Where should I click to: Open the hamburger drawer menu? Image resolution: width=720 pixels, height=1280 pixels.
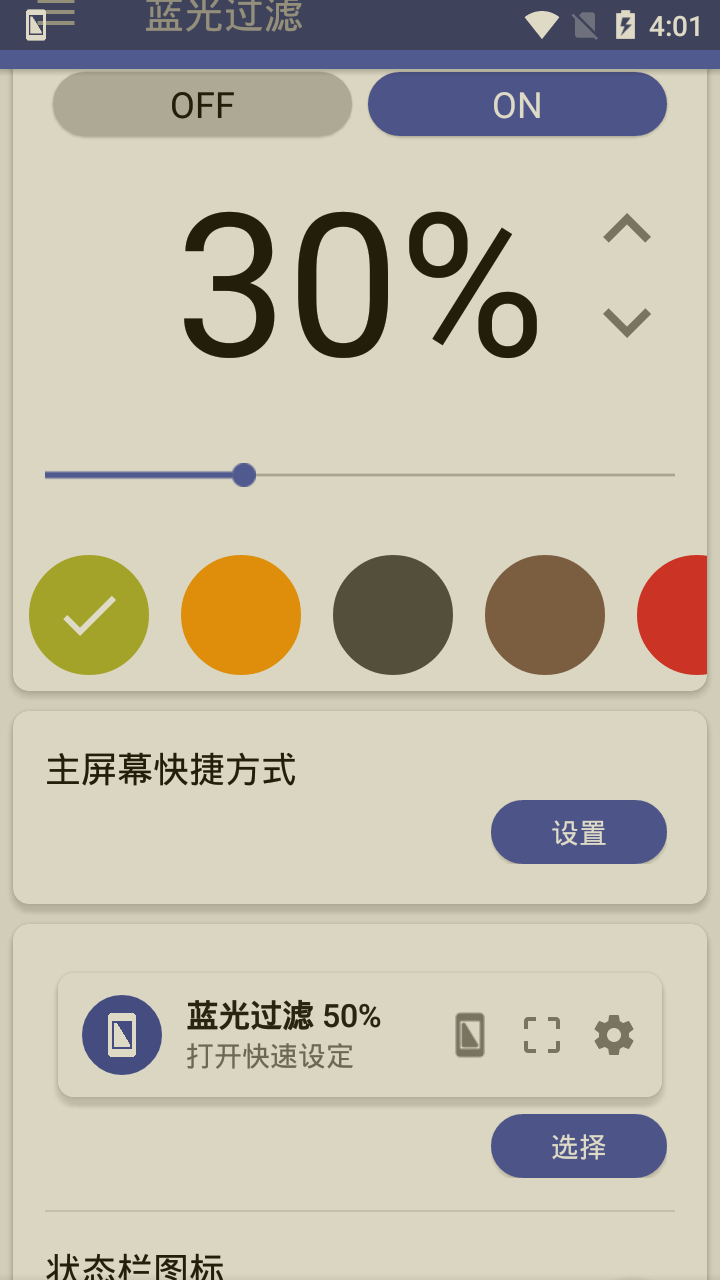pos(56,12)
